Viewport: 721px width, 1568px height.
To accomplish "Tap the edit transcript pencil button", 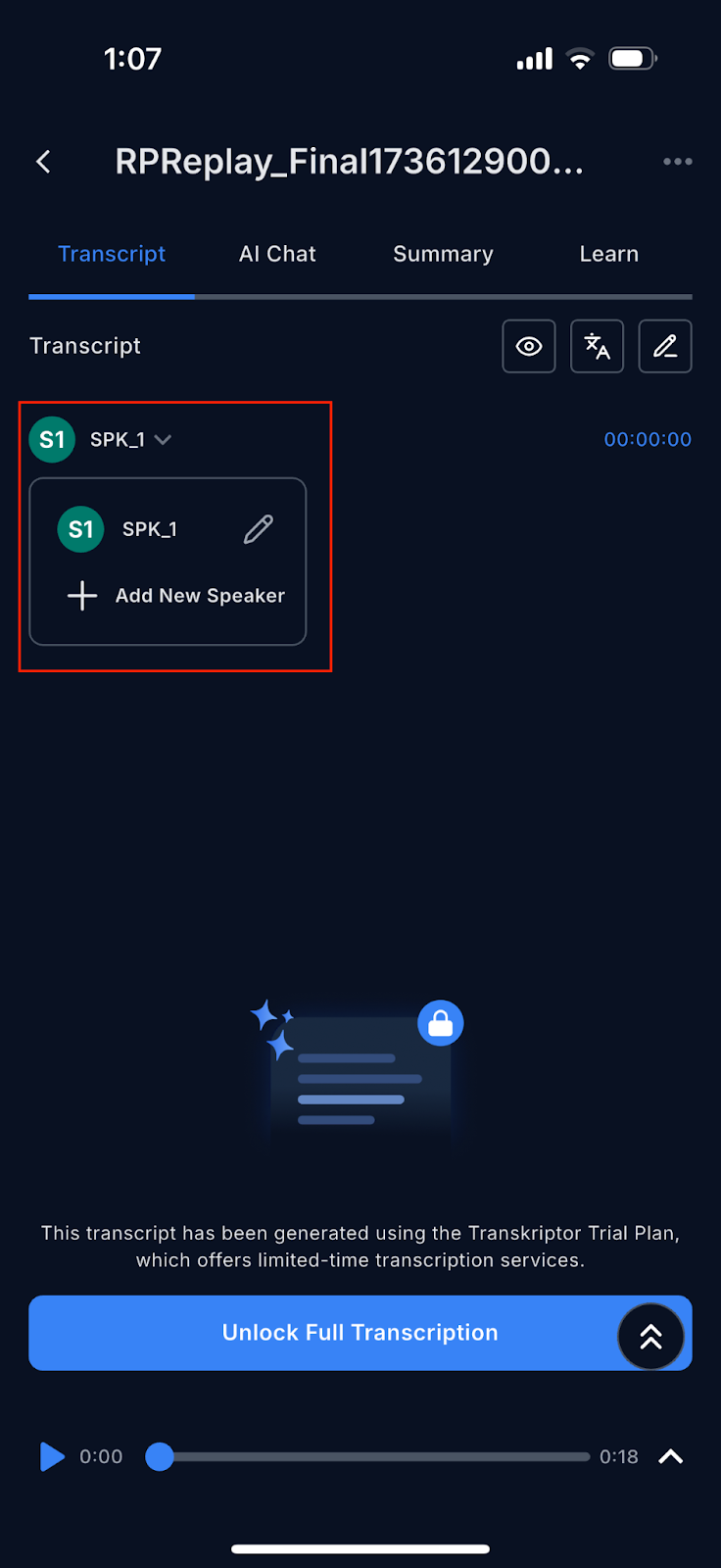I will point(665,346).
